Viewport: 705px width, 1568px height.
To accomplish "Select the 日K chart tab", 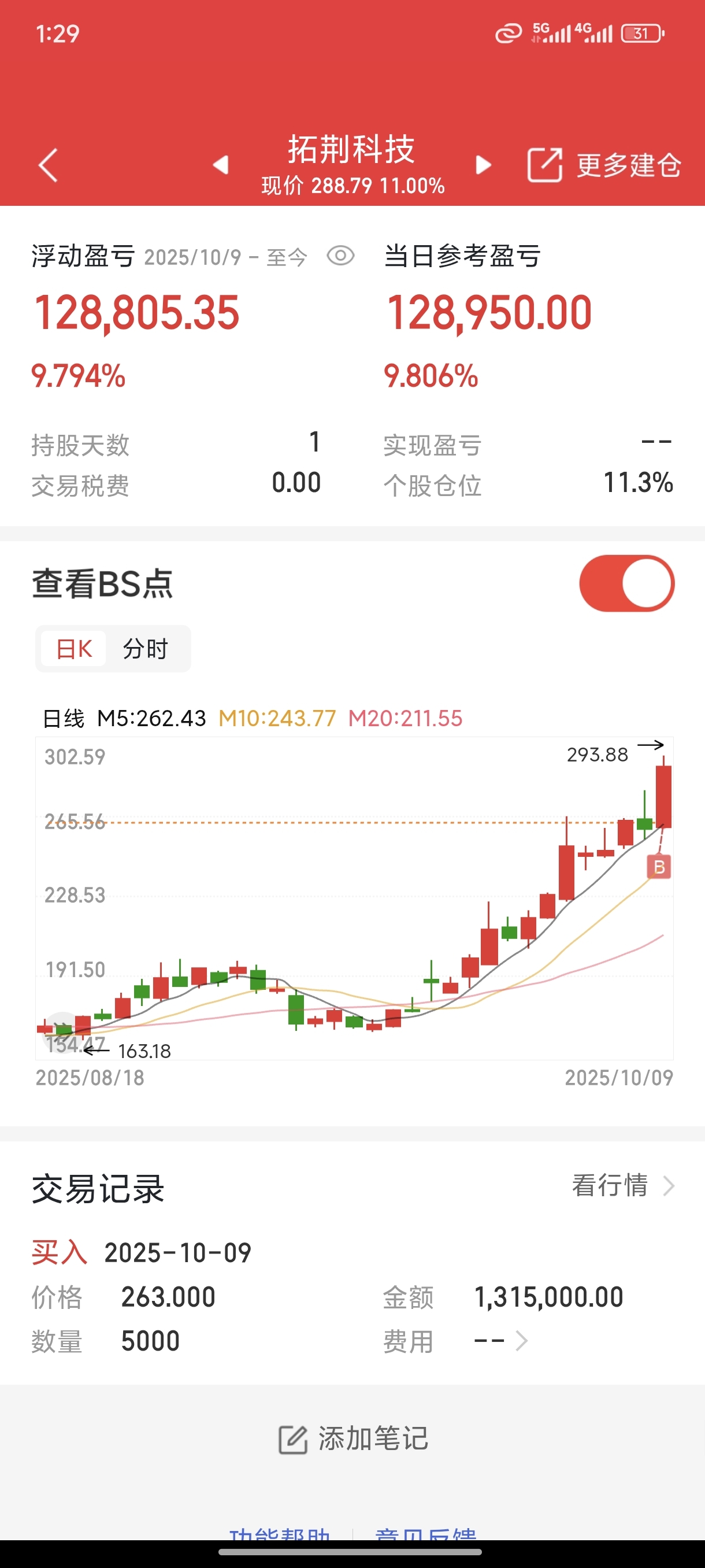I will pyautogui.click(x=74, y=649).
